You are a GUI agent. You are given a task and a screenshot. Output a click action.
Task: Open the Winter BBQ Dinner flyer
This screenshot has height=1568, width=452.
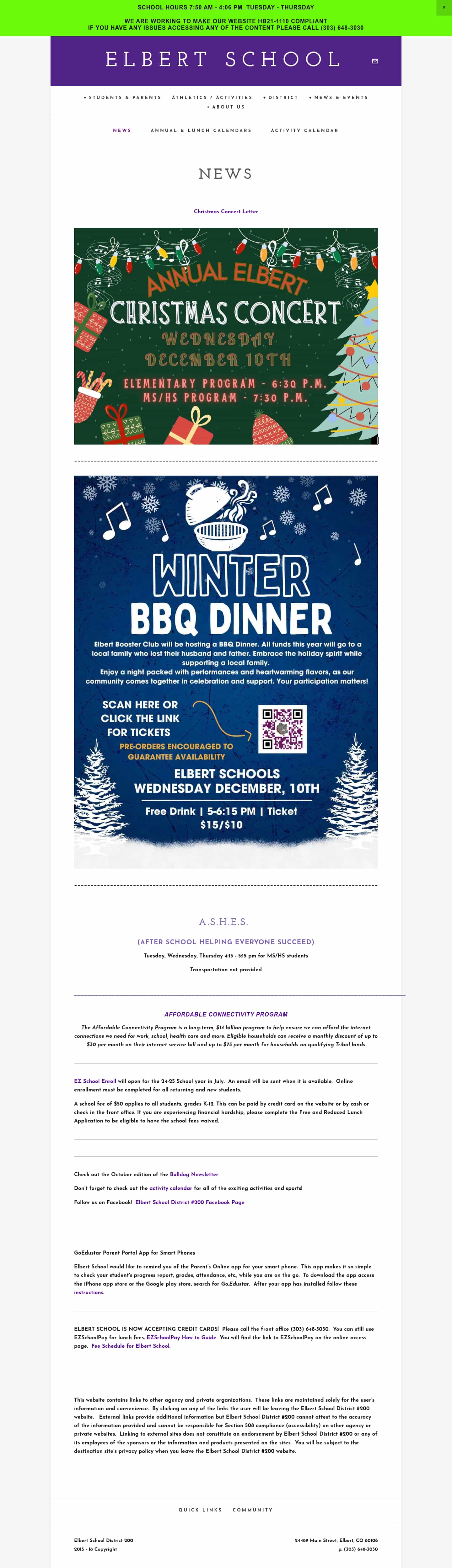coord(226,671)
